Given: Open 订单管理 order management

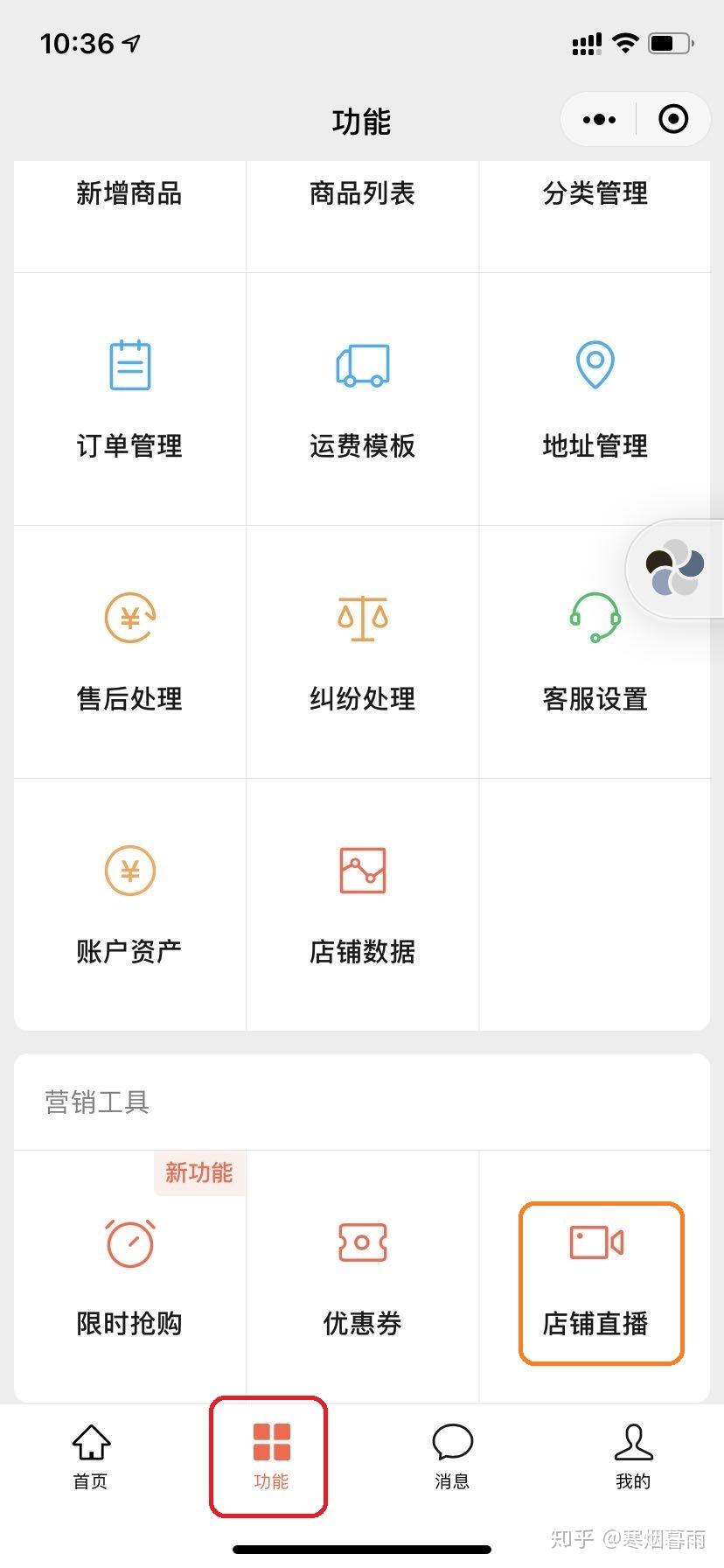Looking at the screenshot, I should click(x=129, y=398).
